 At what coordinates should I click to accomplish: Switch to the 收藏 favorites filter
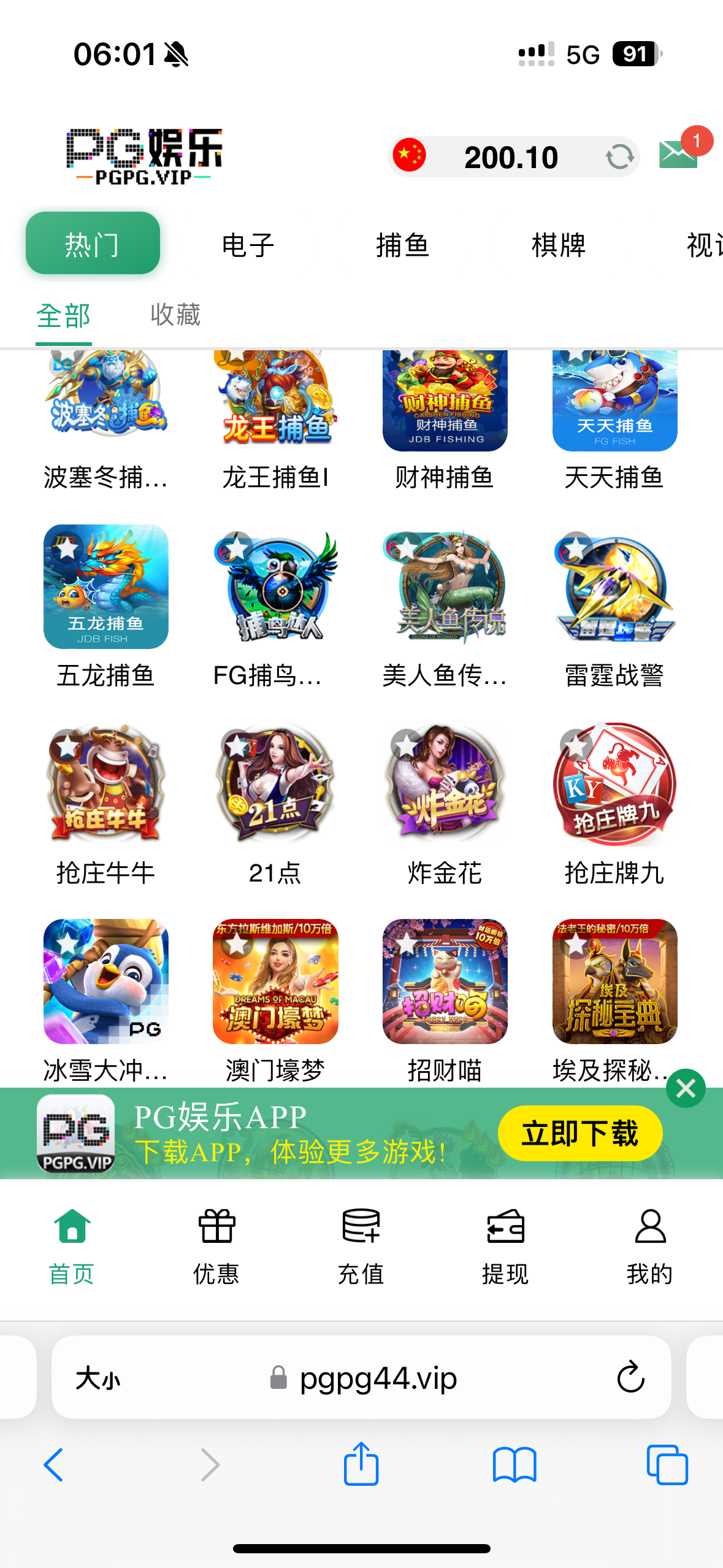coord(174,316)
